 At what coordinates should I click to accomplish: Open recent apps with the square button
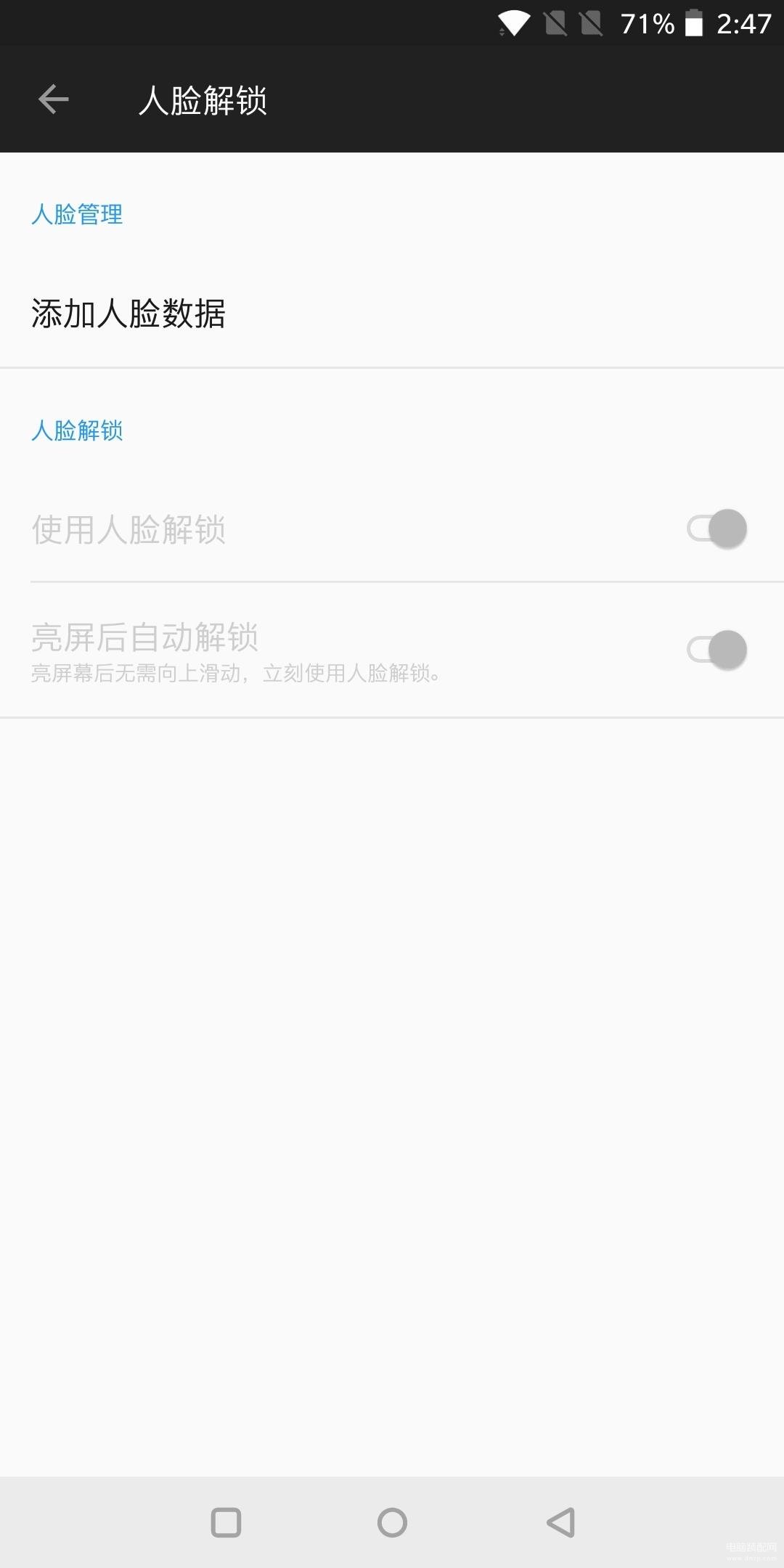coord(226,1522)
